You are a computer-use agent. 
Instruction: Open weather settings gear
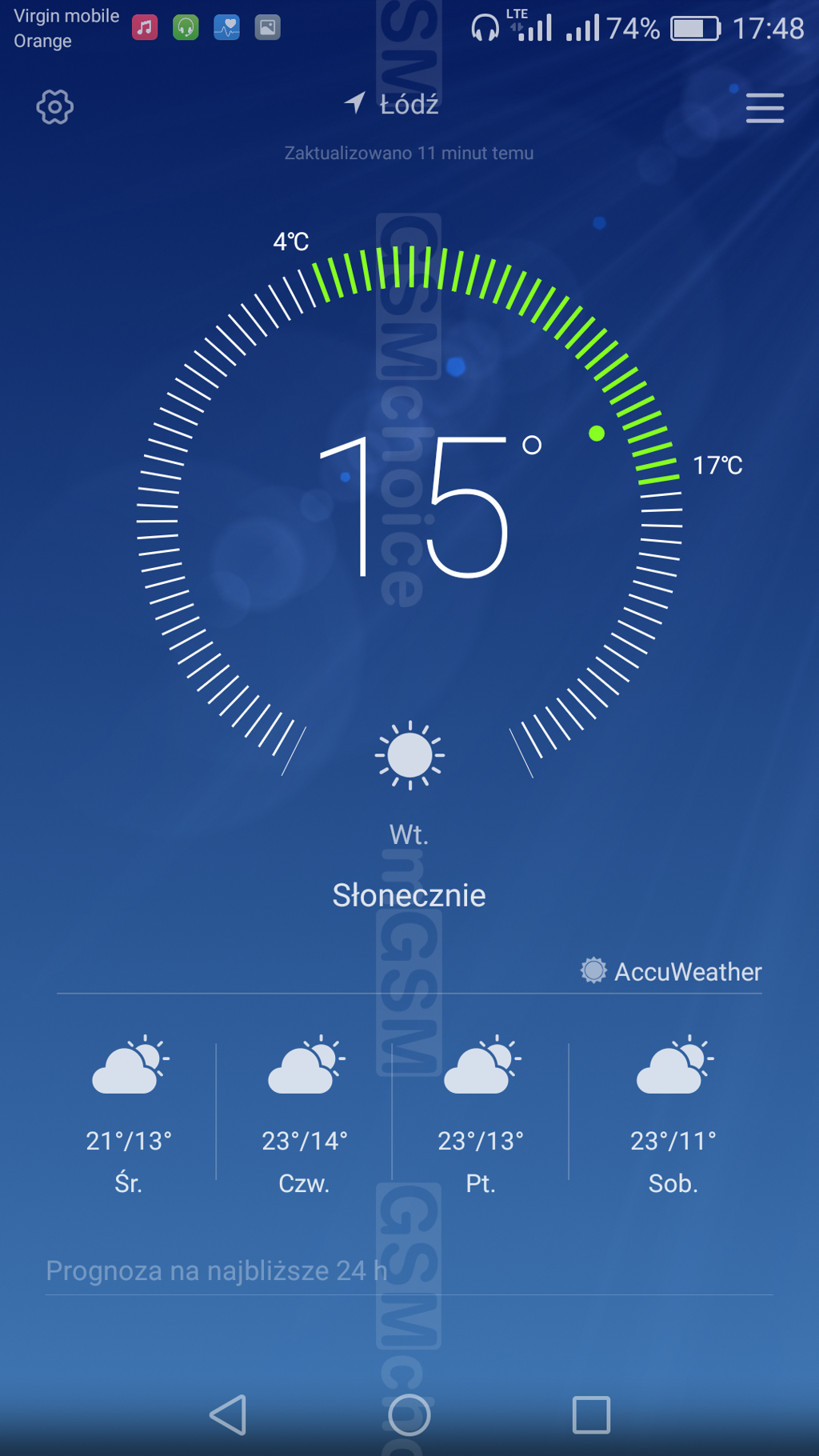click(54, 107)
